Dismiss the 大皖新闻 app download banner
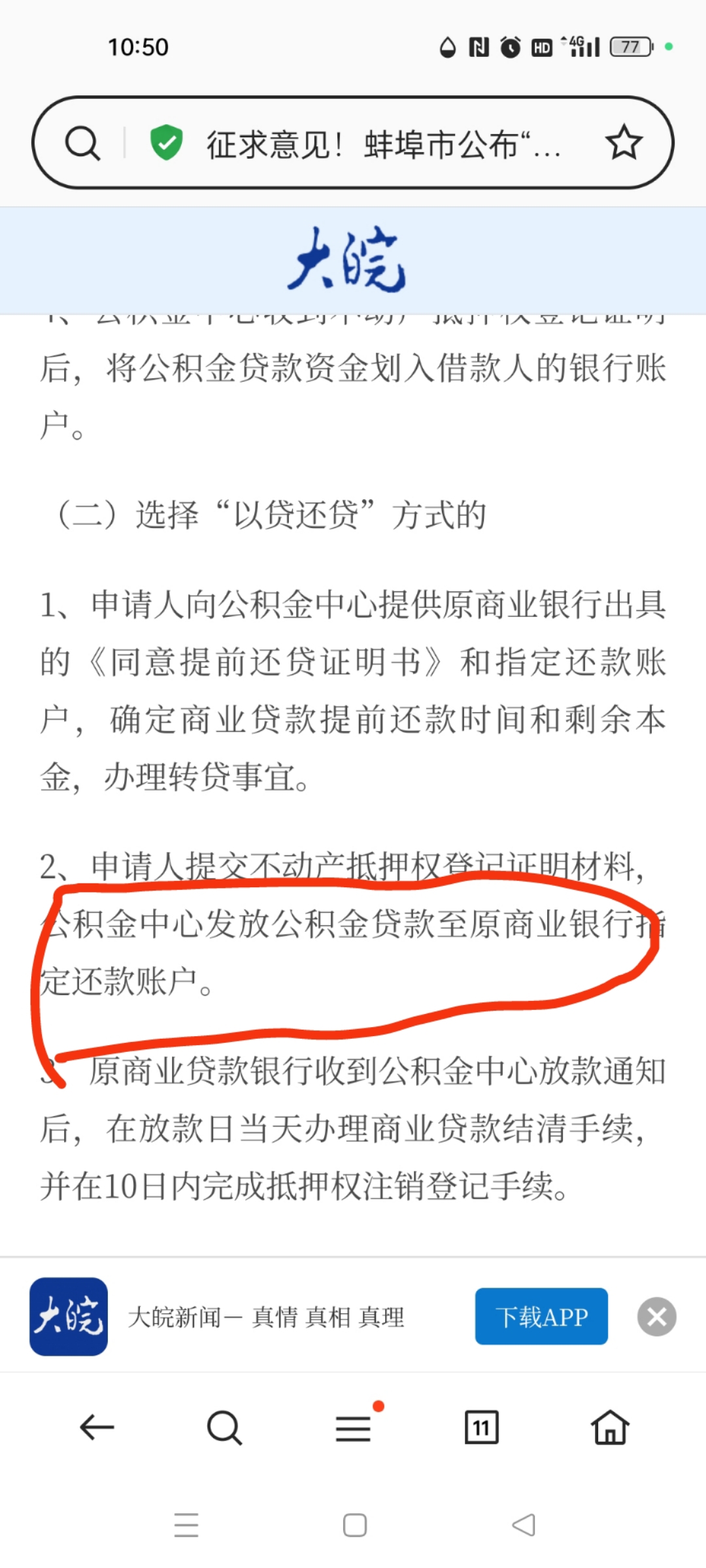706x1568 pixels. 656,1316
